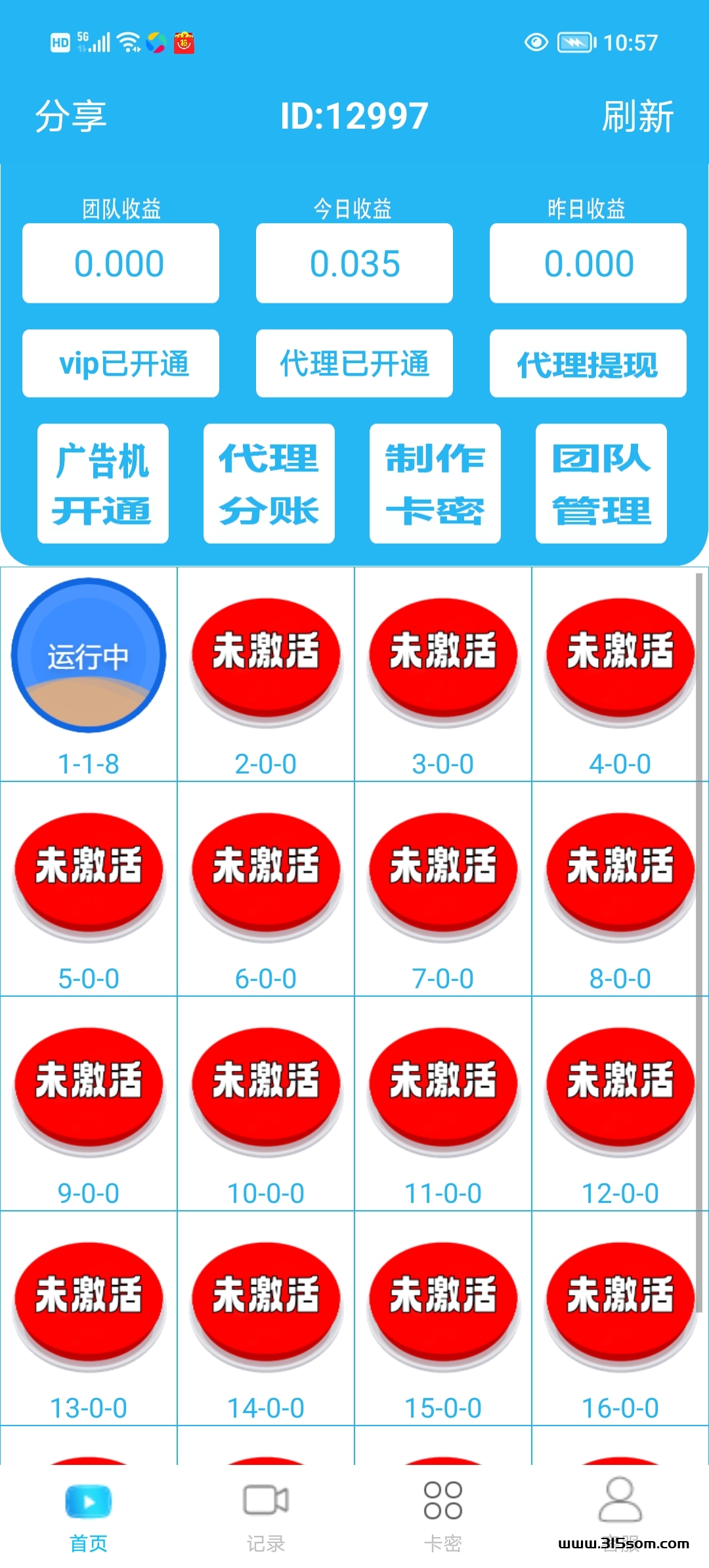
Task: Open 广告机开通
Action: tap(103, 484)
